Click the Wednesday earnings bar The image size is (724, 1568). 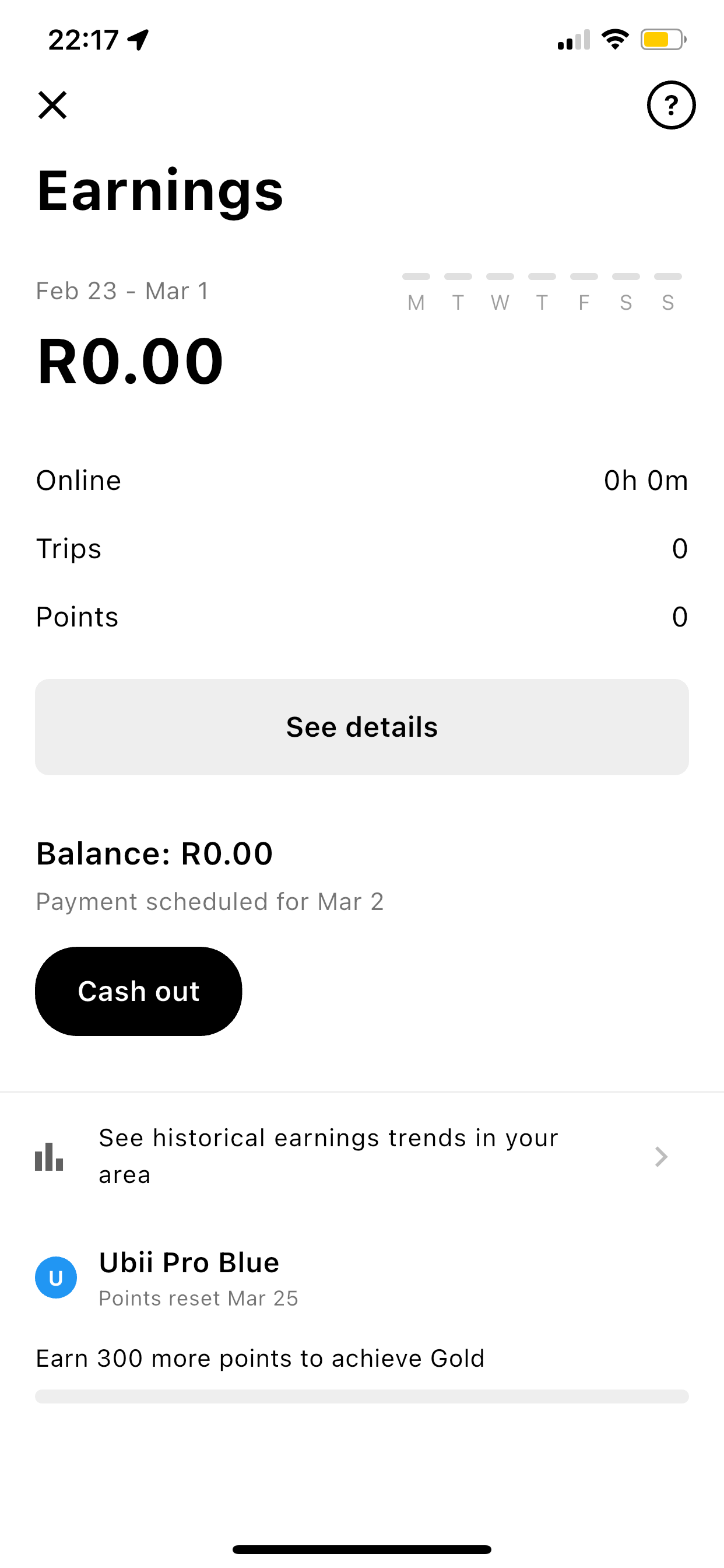tap(500, 276)
